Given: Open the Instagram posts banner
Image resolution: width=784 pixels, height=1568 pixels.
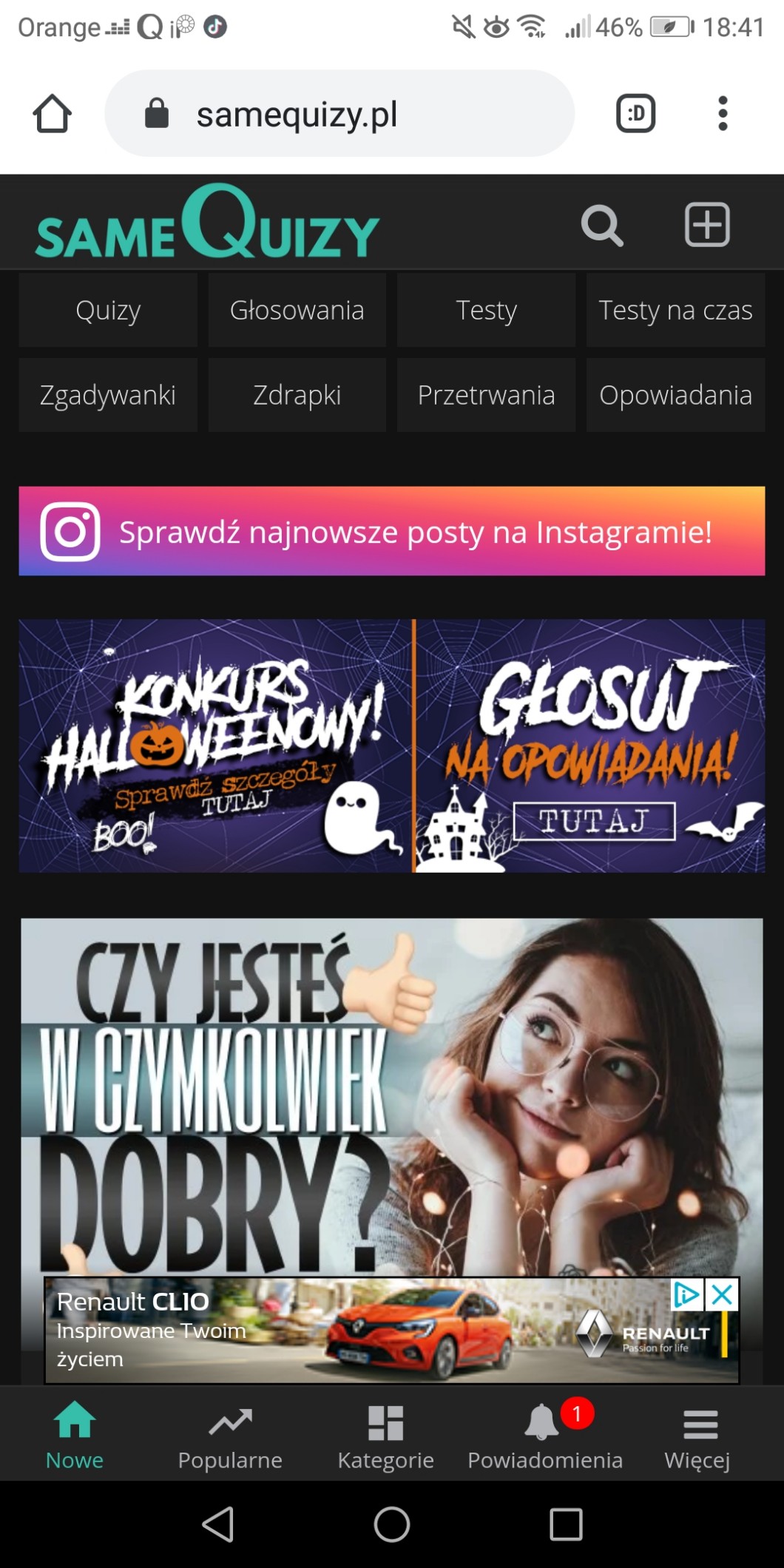Looking at the screenshot, I should 392,531.
